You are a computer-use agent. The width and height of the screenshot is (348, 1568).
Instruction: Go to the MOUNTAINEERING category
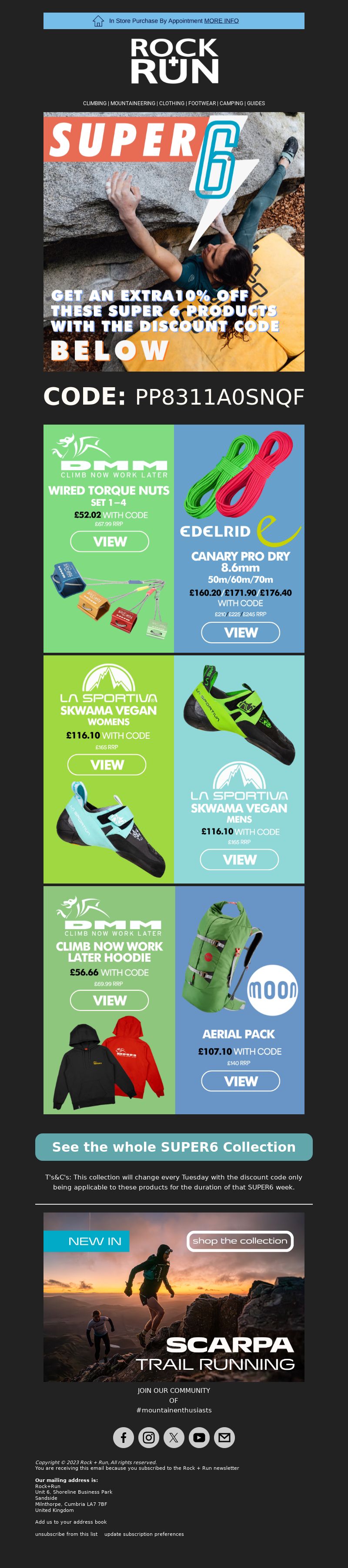(x=132, y=103)
